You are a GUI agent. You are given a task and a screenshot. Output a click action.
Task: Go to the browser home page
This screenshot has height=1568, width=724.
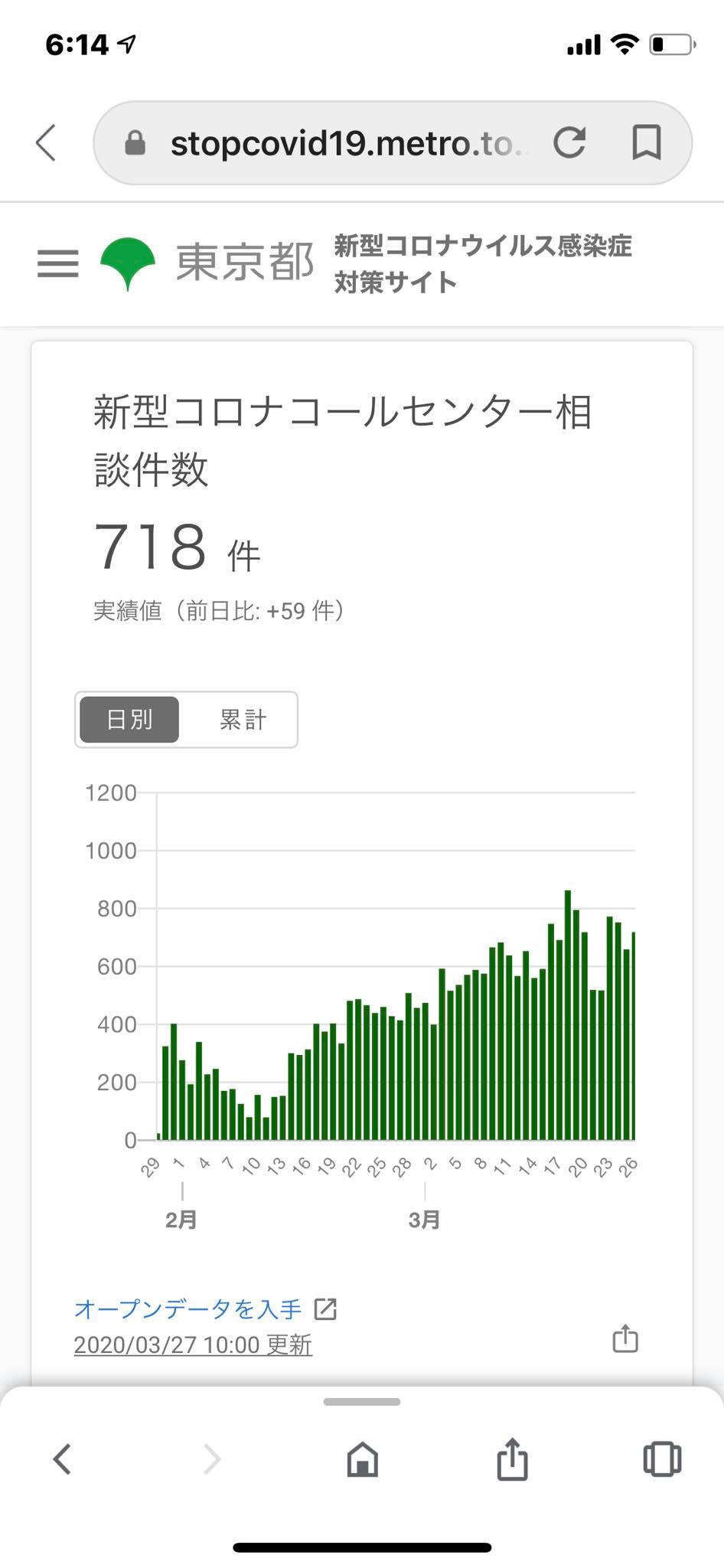pos(362,1459)
